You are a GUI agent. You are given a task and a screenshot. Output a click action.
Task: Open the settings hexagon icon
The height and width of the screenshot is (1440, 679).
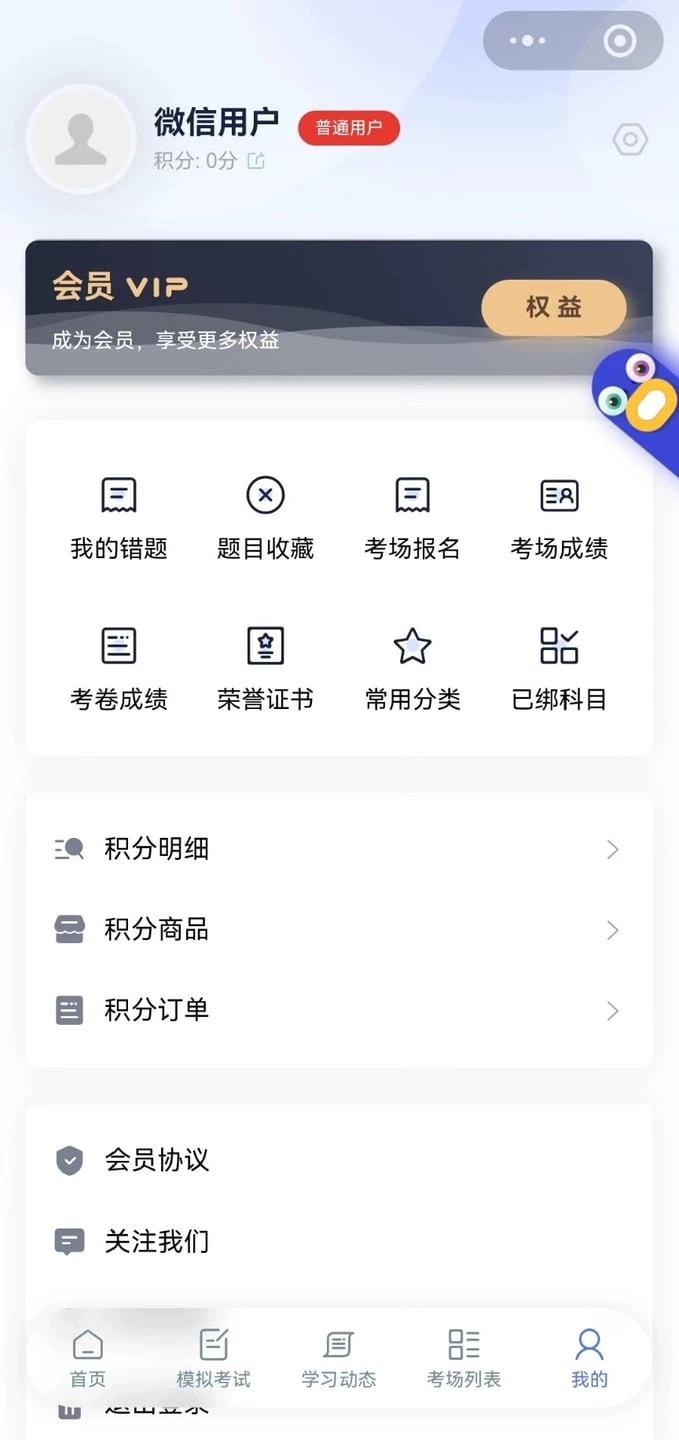click(630, 140)
